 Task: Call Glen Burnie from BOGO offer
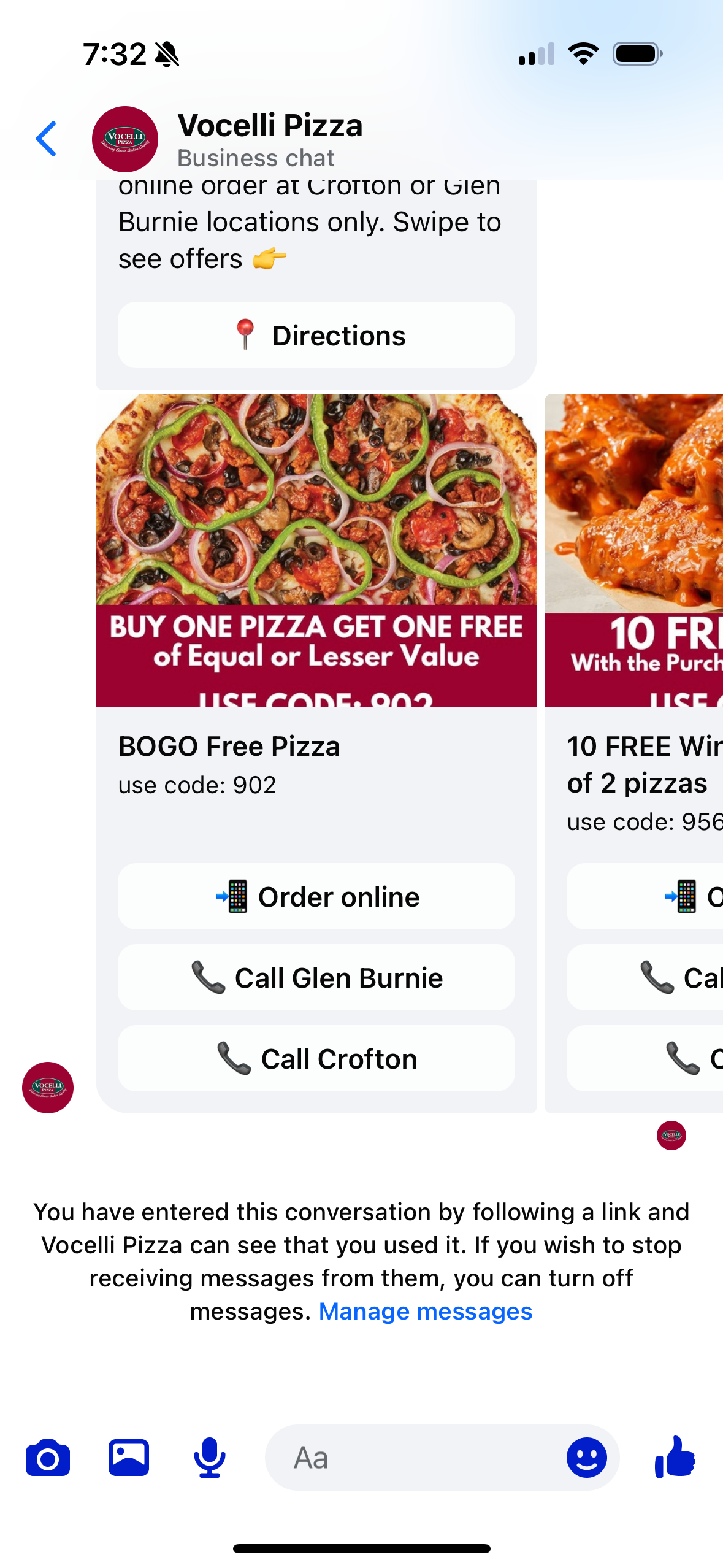click(x=316, y=978)
